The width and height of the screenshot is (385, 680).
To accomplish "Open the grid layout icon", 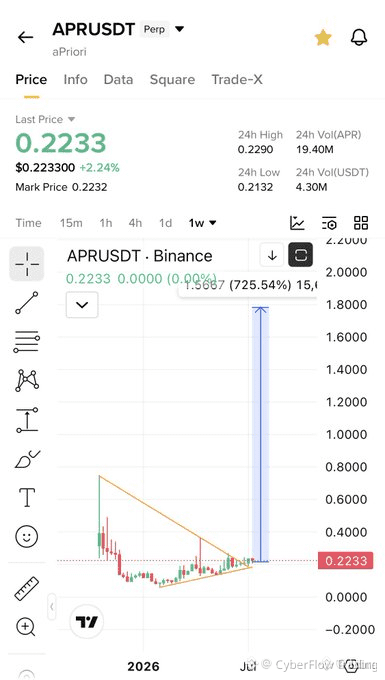I will [361, 223].
